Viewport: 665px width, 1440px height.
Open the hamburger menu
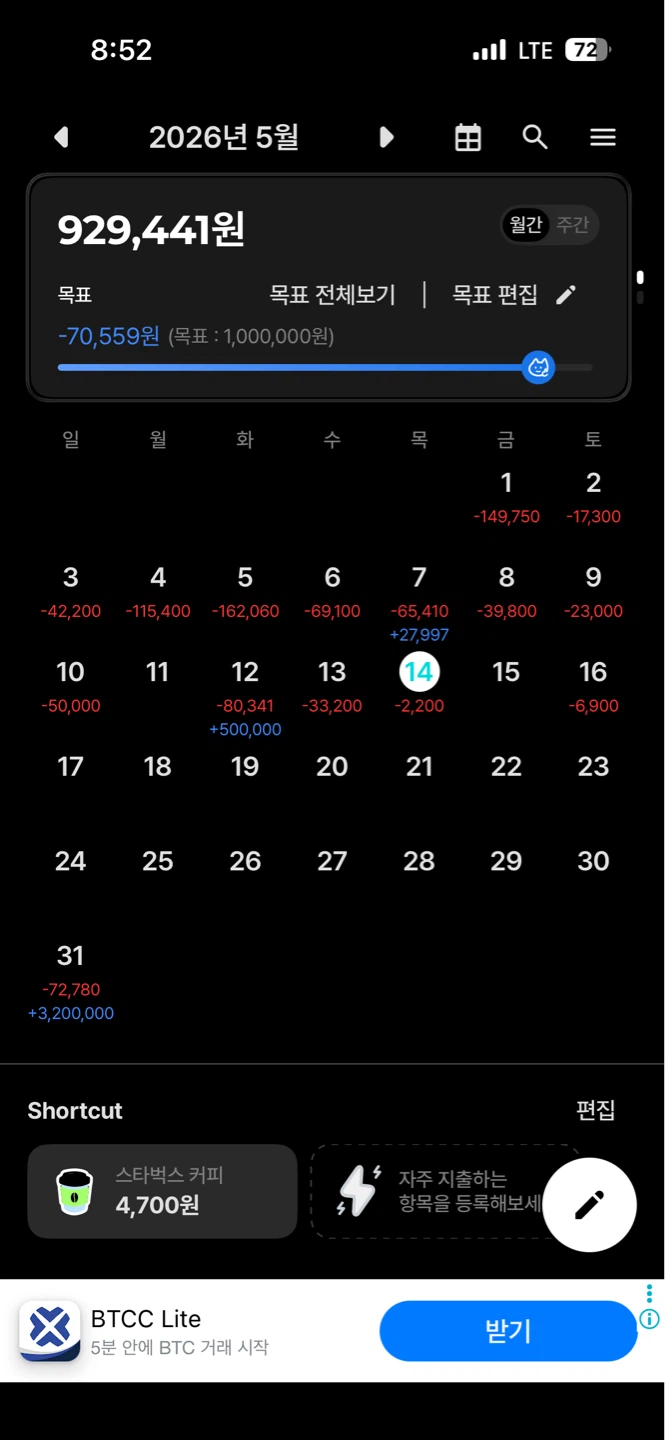603,137
